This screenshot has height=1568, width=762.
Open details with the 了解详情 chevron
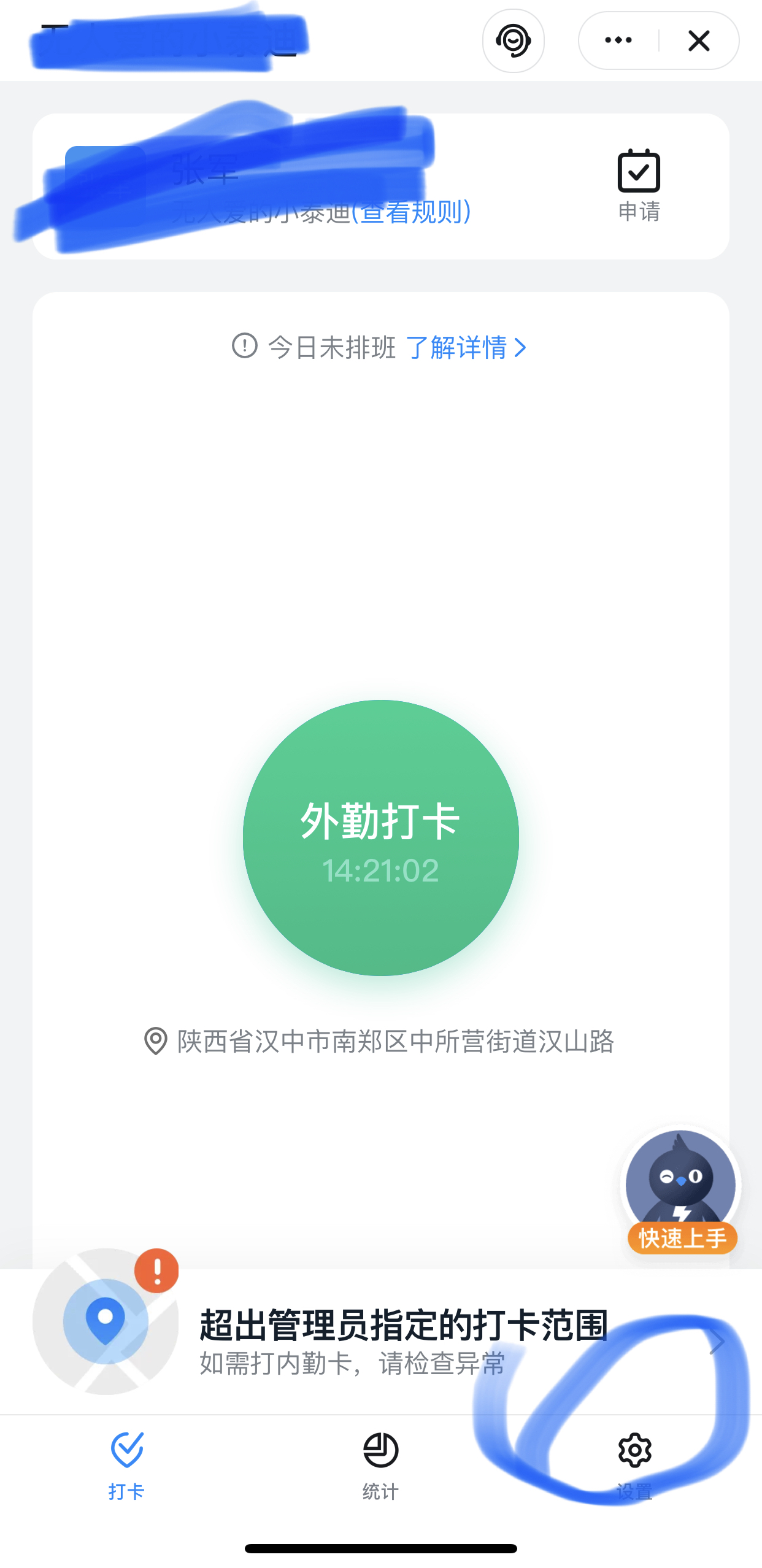click(523, 348)
